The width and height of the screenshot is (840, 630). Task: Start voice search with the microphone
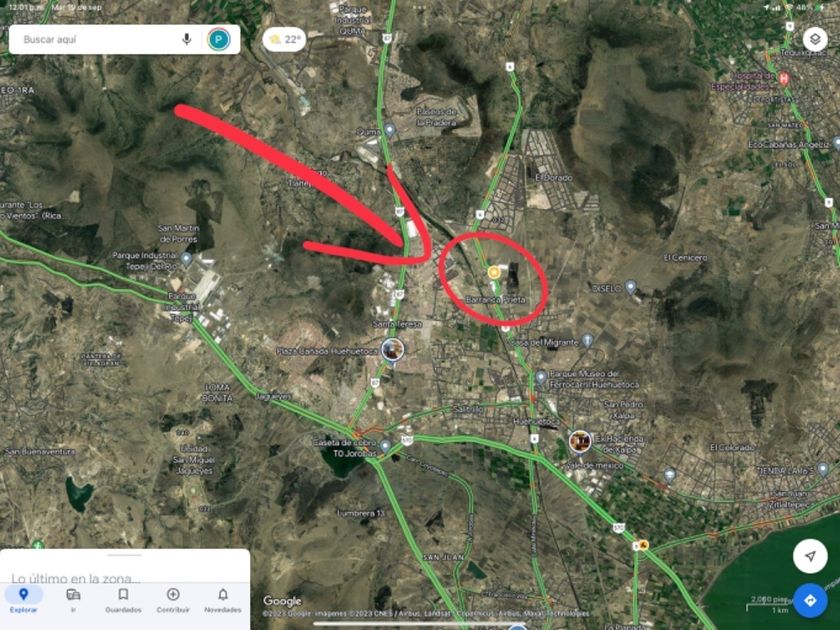(x=186, y=40)
